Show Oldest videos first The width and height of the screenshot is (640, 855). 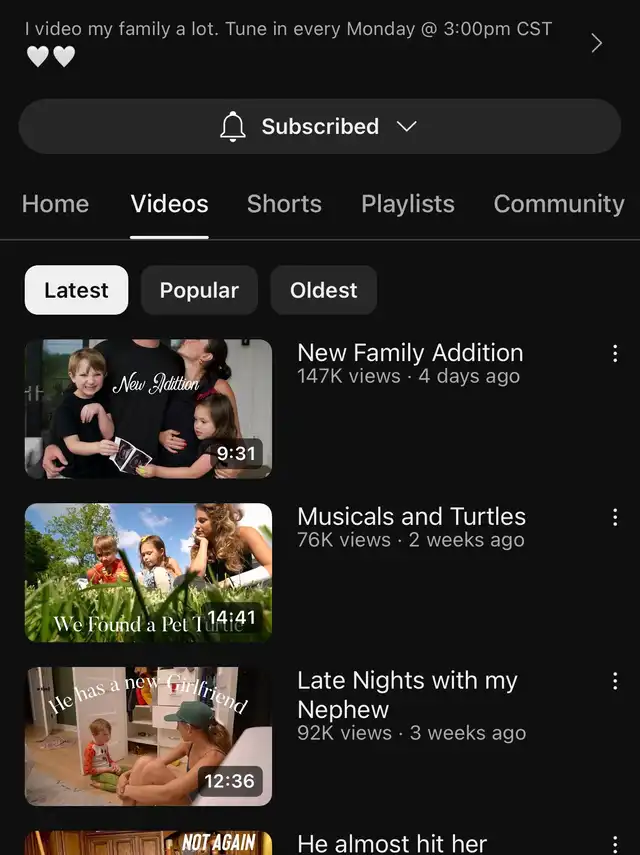(x=323, y=290)
